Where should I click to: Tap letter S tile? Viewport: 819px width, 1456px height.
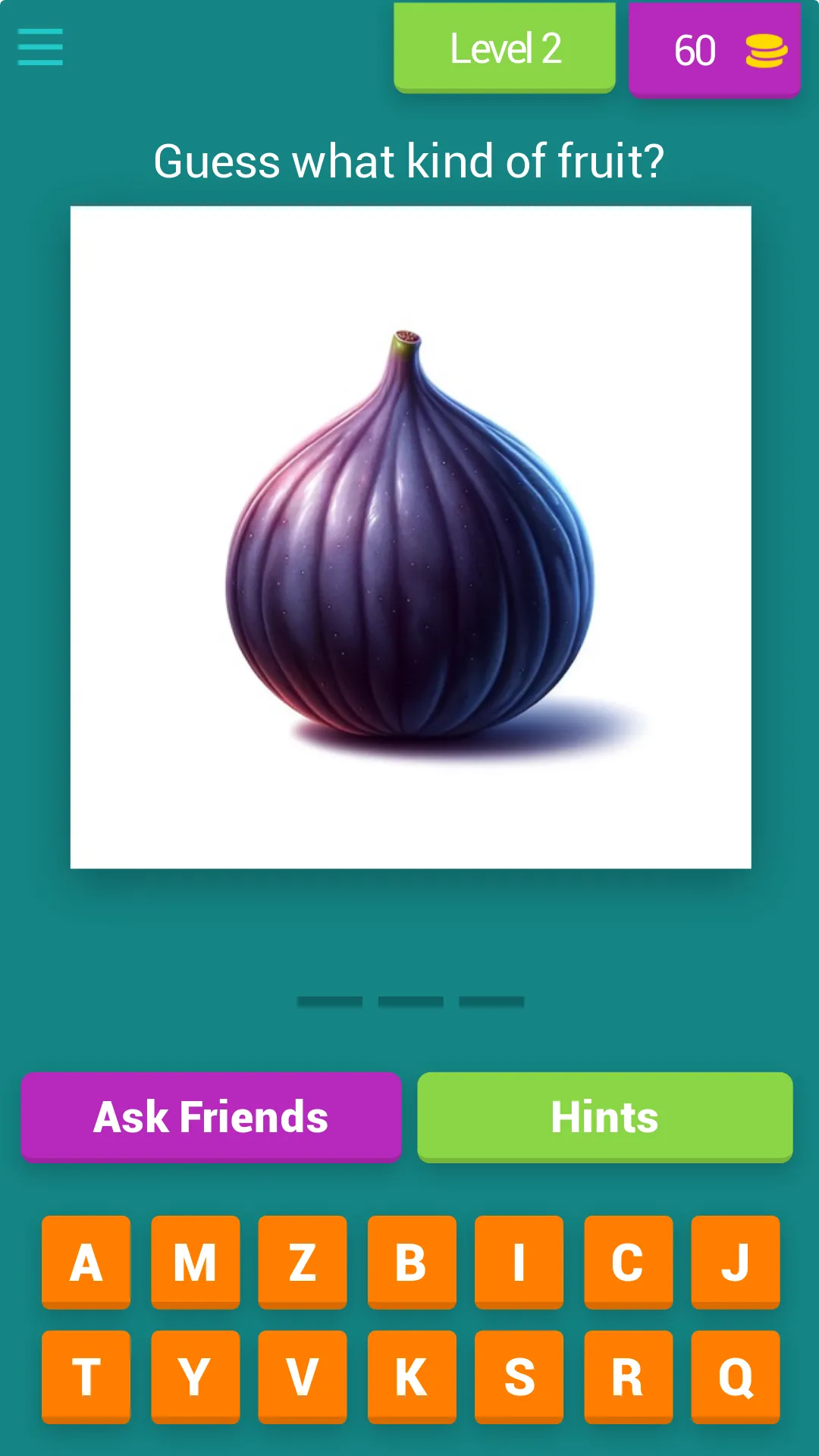tap(519, 1376)
